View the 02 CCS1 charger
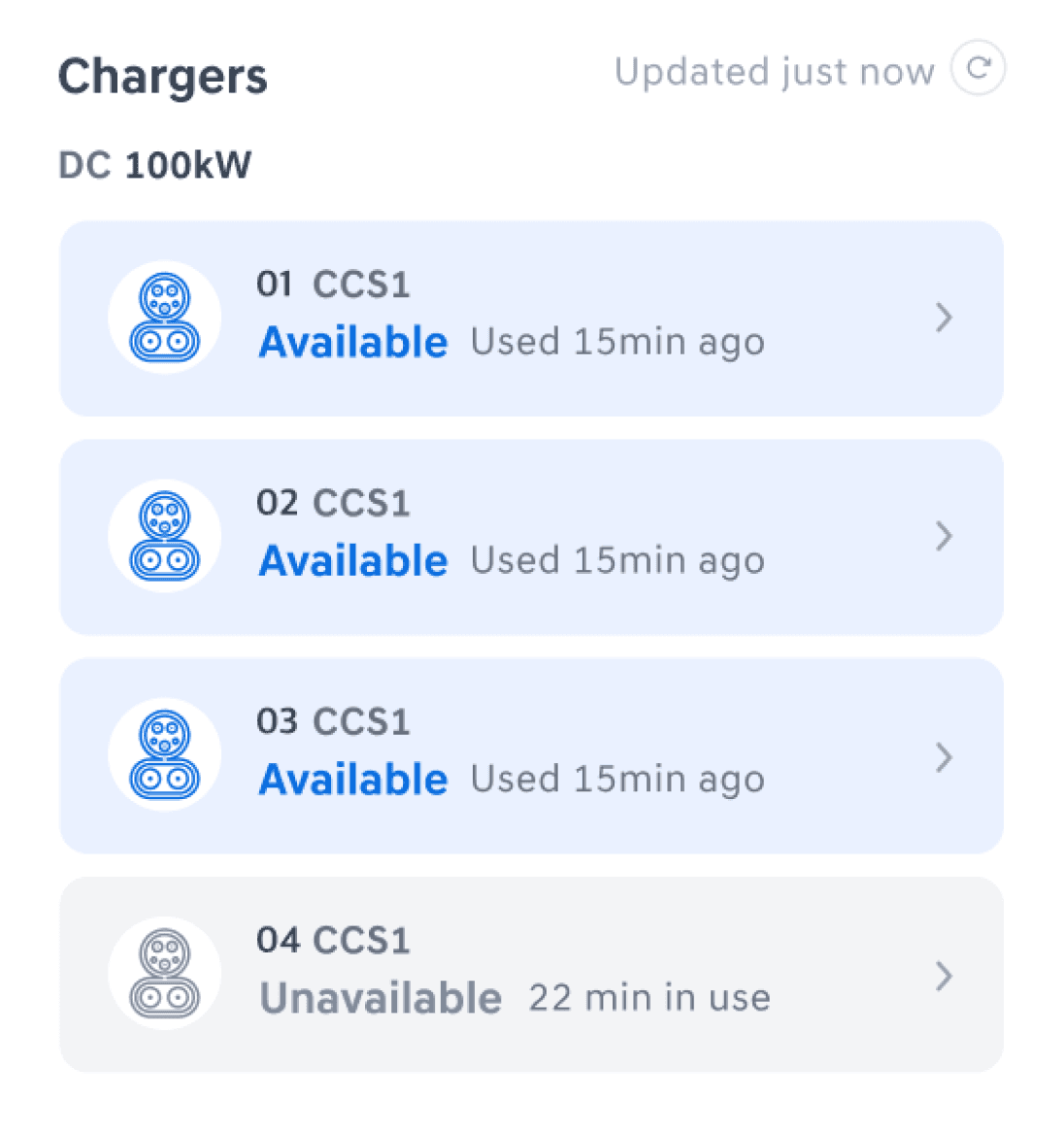Screen dimensions: 1064x1134 coord(531,537)
